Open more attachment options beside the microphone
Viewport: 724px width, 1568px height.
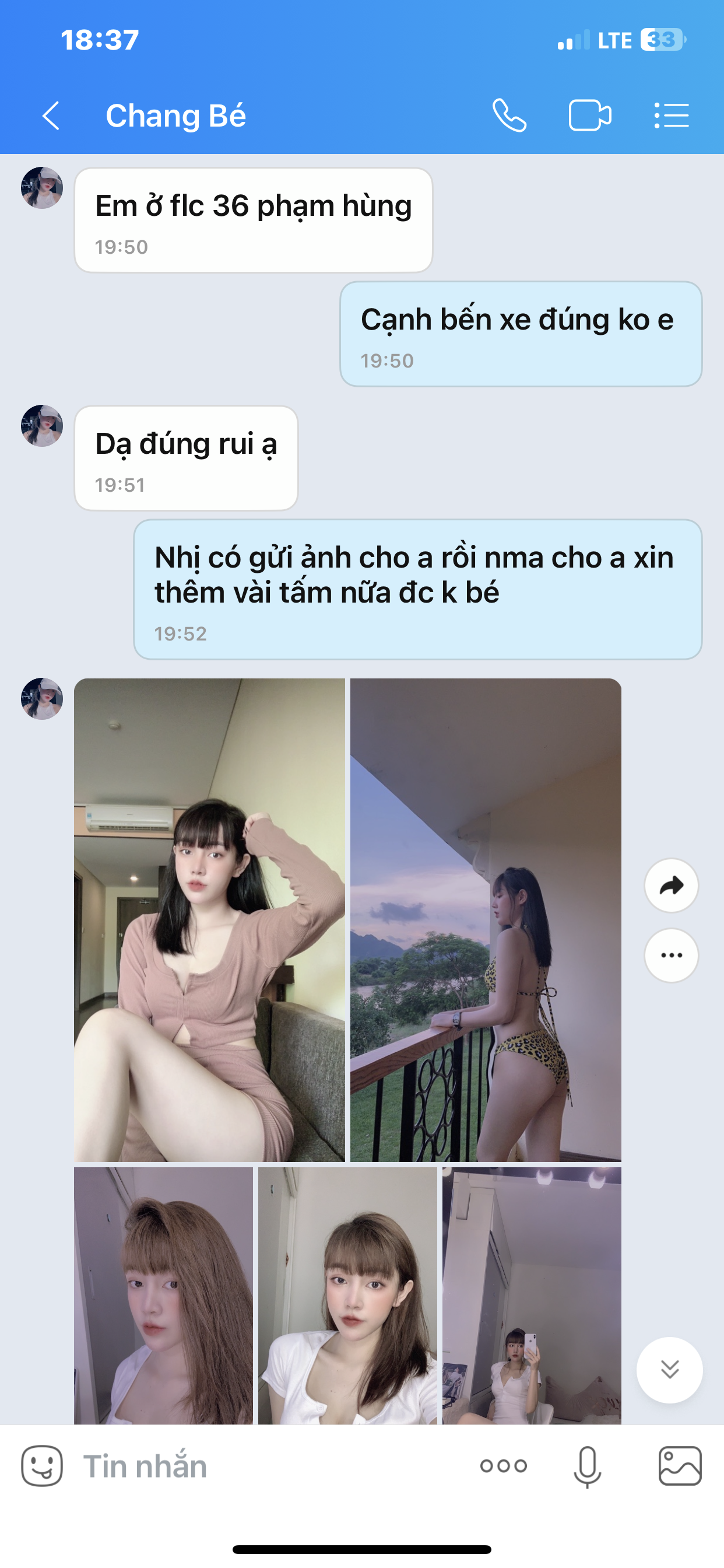pyautogui.click(x=503, y=1466)
